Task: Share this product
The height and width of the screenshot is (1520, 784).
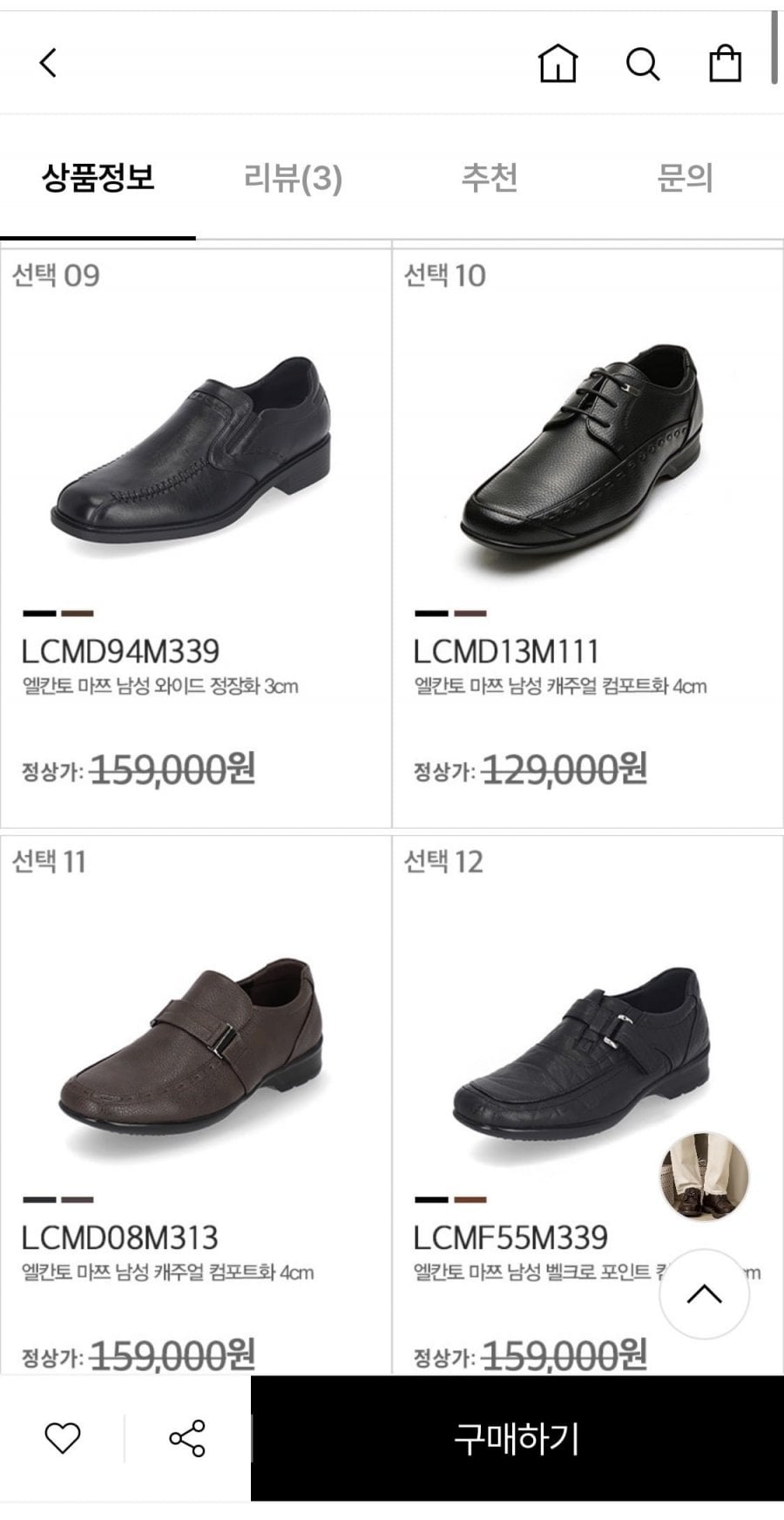Action: (187, 1437)
